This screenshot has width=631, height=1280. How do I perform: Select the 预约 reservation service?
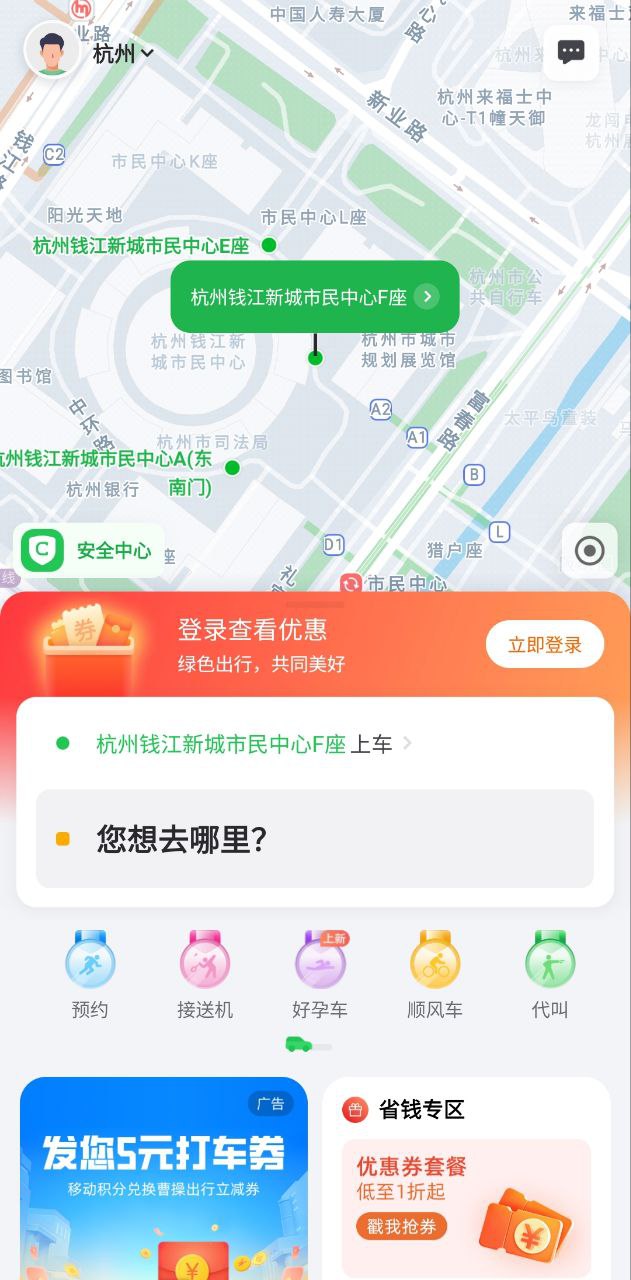[90, 975]
